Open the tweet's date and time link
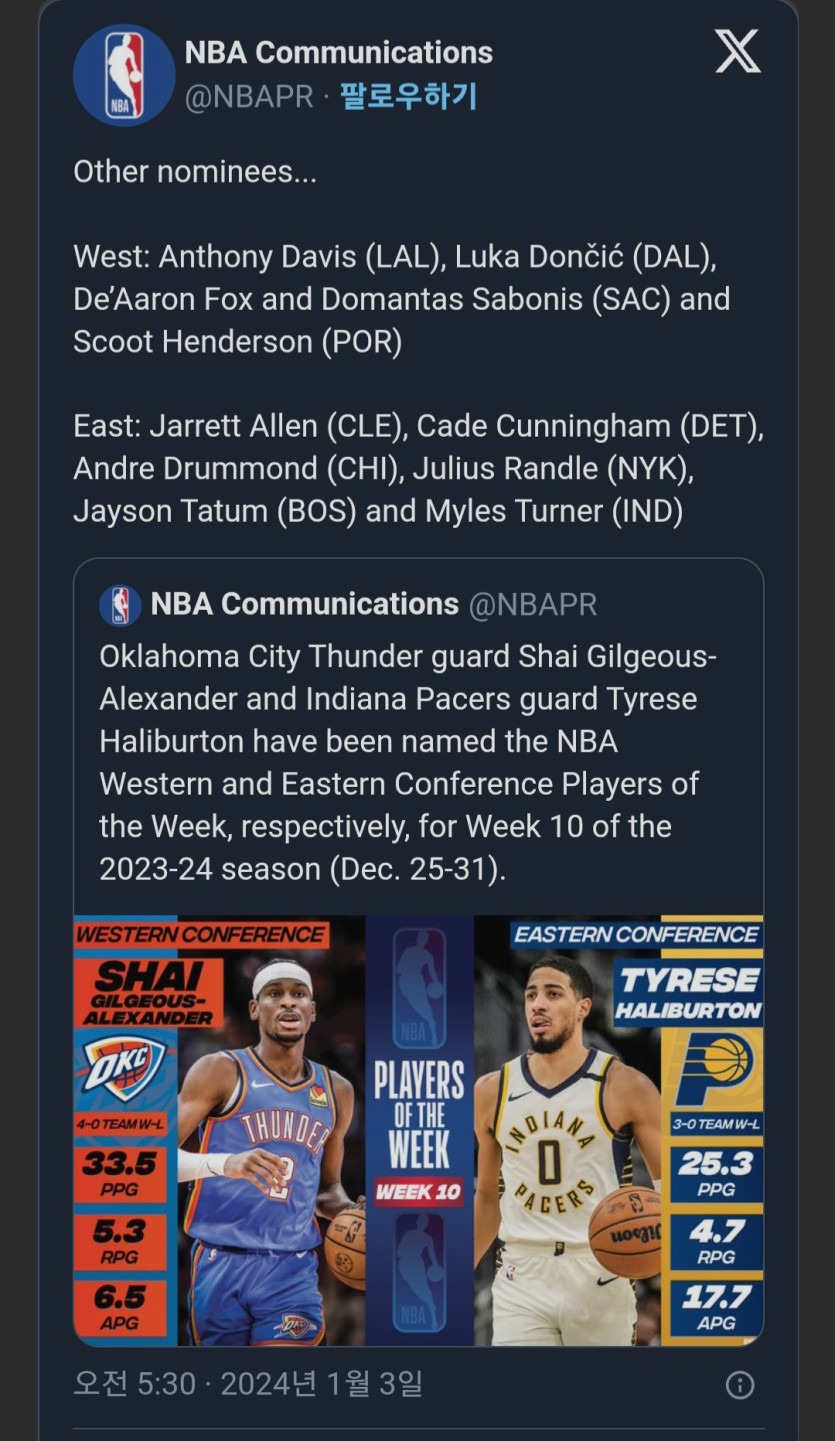 tap(248, 1384)
